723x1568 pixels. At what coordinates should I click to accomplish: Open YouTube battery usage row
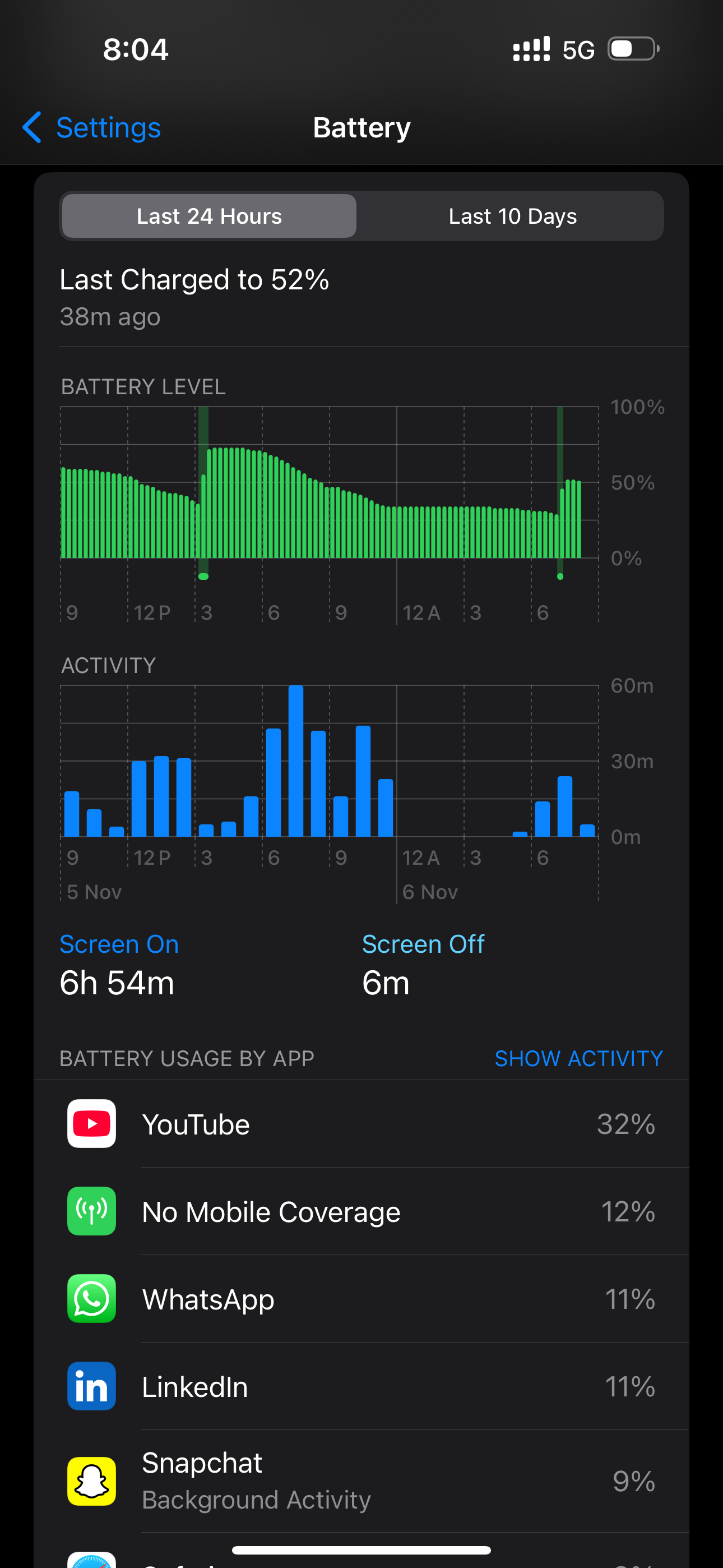[x=361, y=1124]
